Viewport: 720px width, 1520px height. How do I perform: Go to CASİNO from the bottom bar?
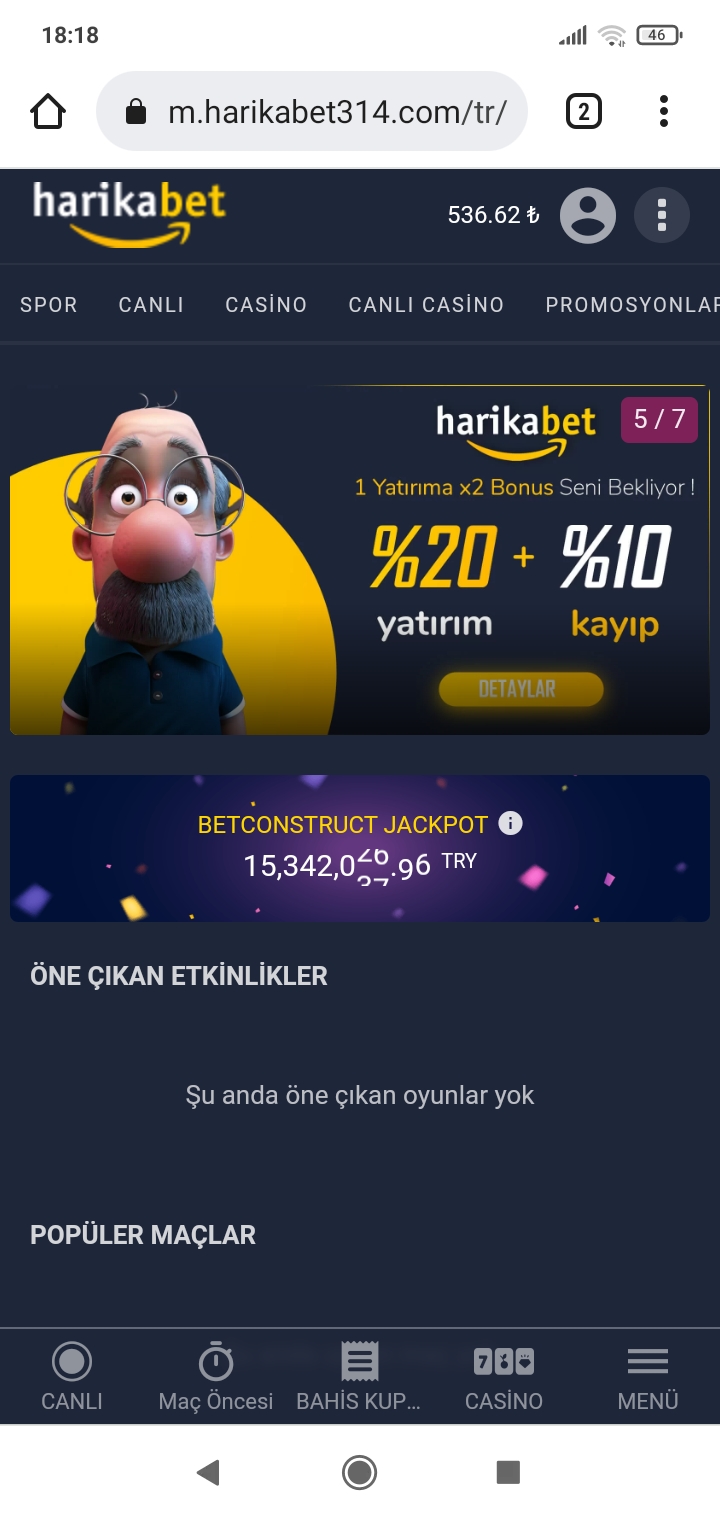504,1377
